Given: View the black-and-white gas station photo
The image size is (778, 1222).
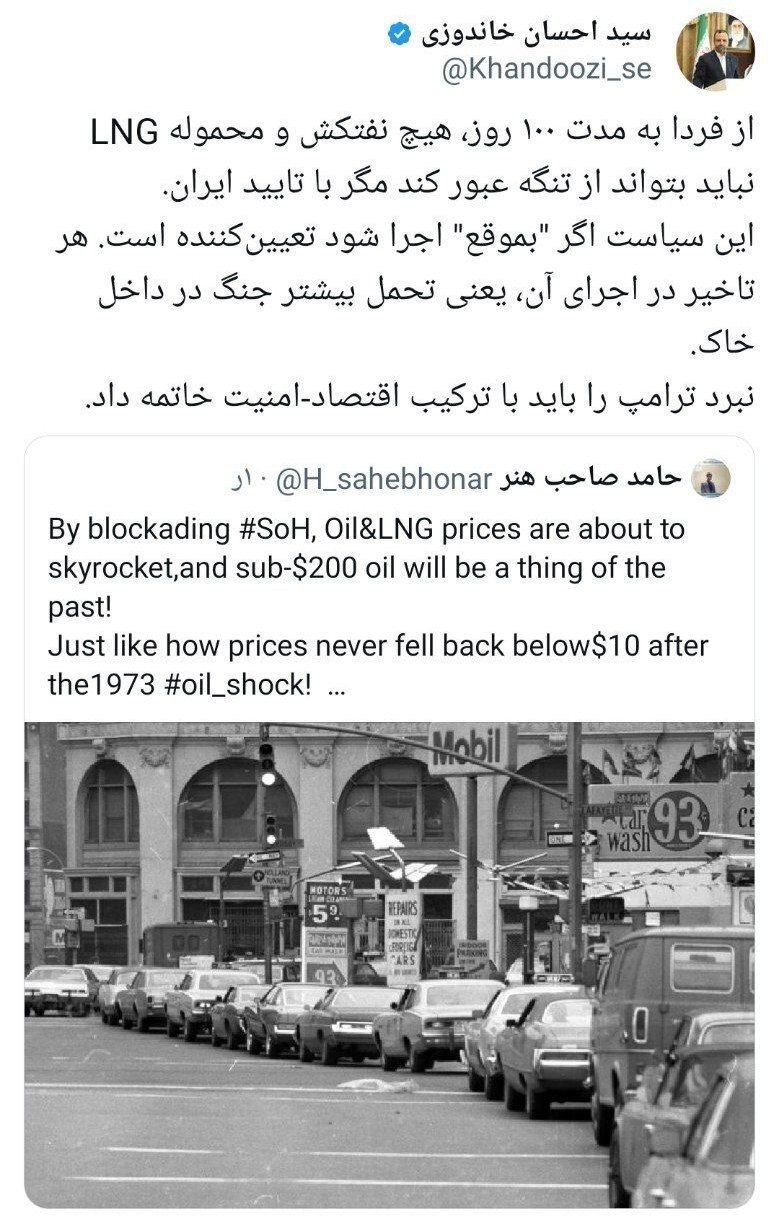Looking at the screenshot, I should tap(389, 960).
